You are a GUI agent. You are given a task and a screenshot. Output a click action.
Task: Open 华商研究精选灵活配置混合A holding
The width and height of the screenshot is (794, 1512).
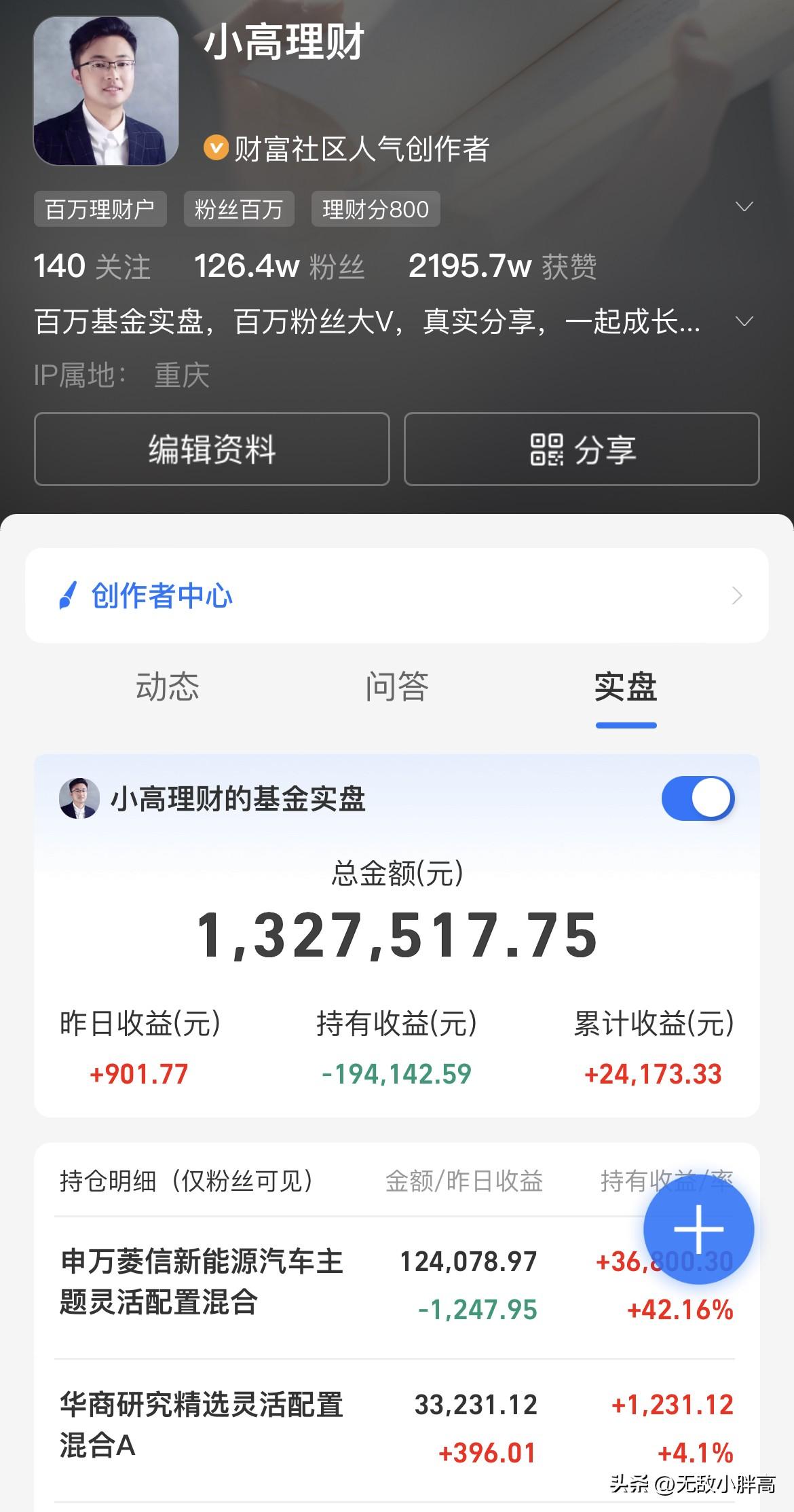[x=397, y=1429]
